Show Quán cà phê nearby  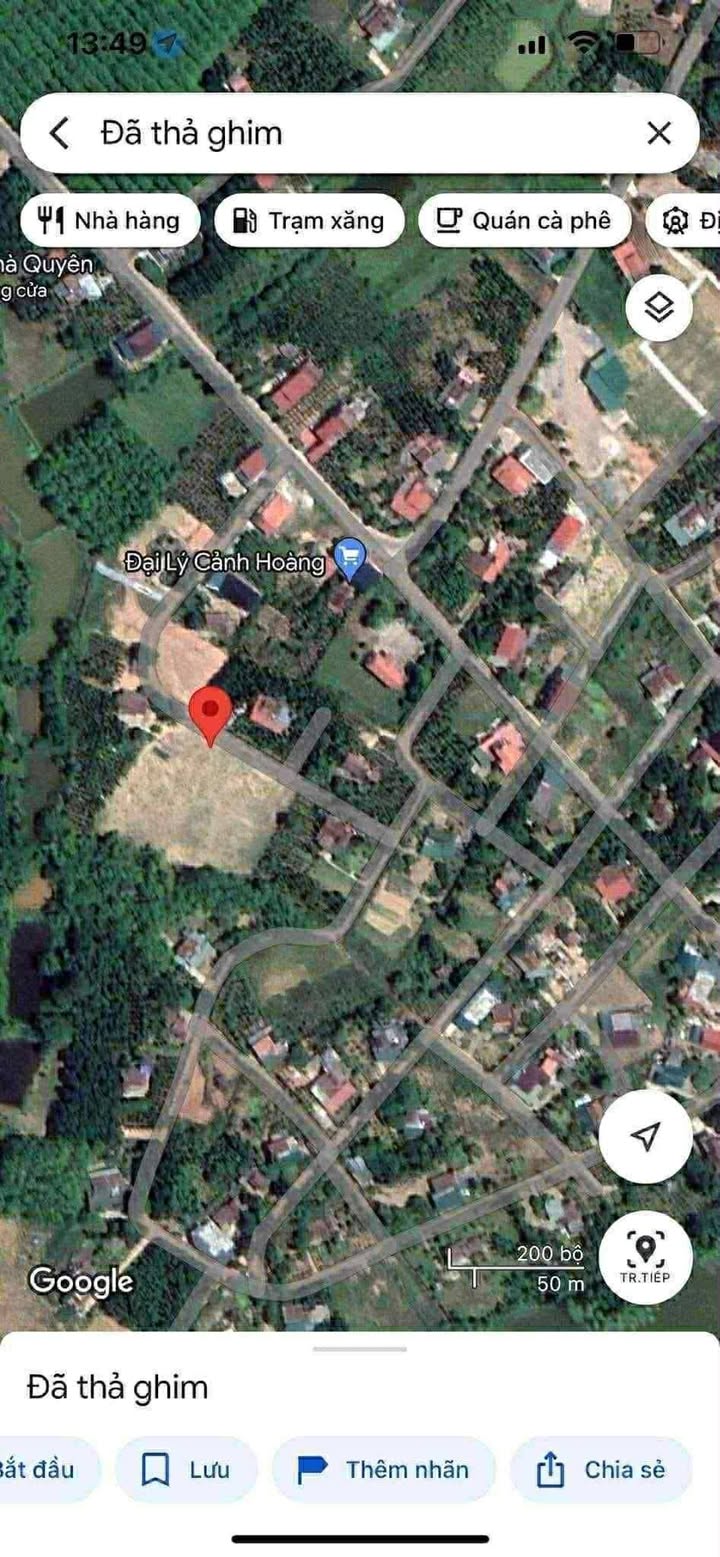(525, 221)
